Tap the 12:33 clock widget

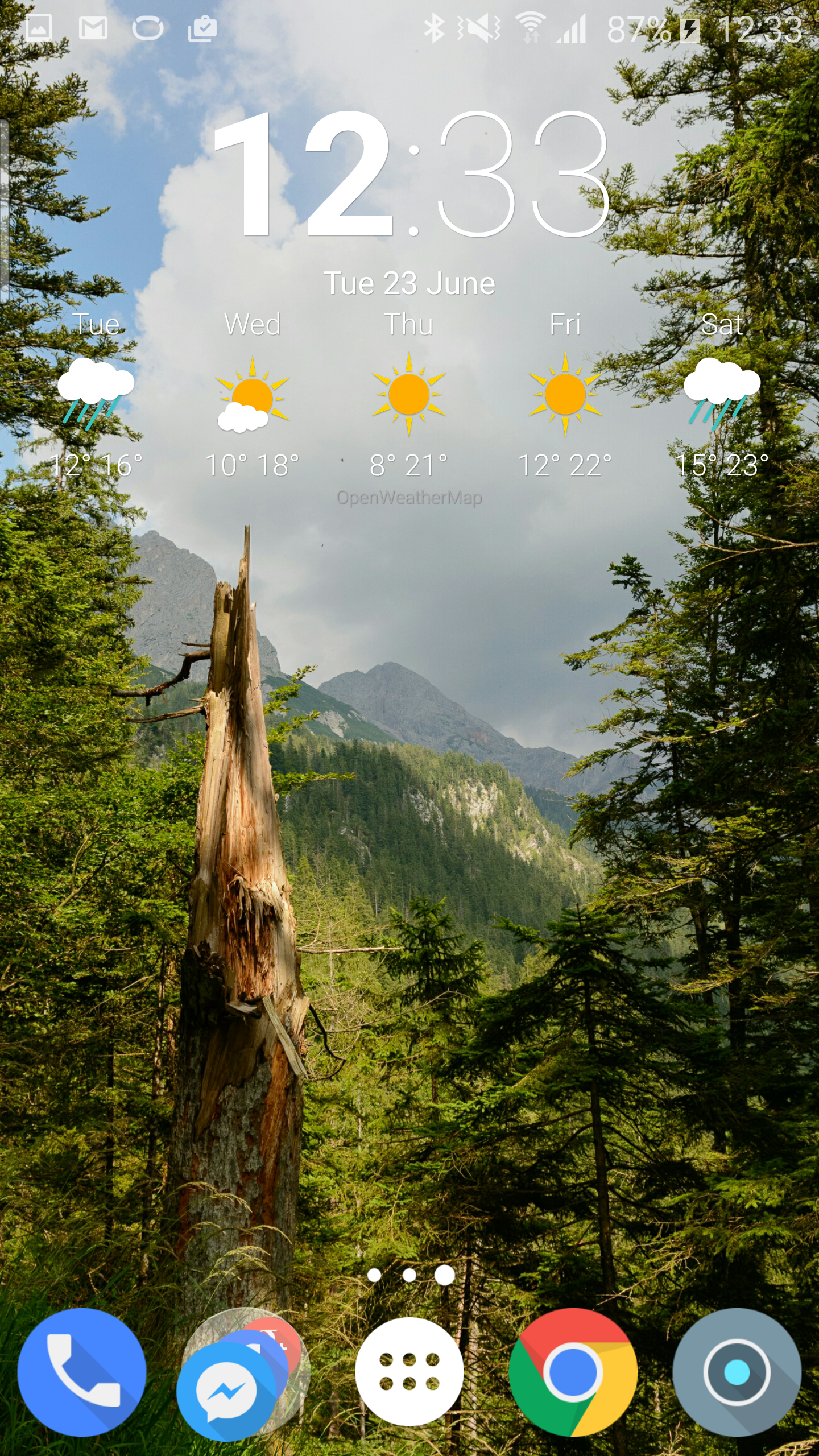(x=409, y=175)
